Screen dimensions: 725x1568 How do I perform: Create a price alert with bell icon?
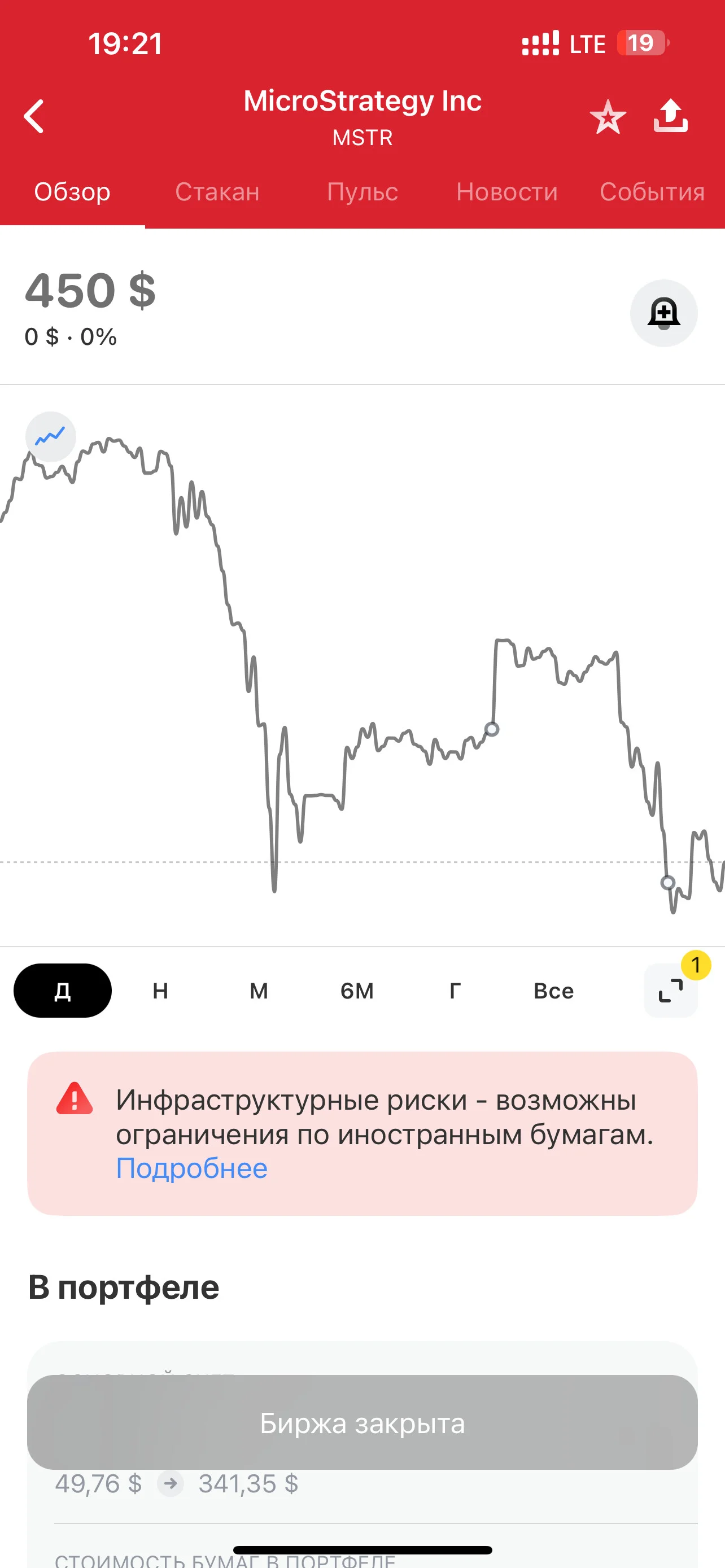click(x=663, y=313)
